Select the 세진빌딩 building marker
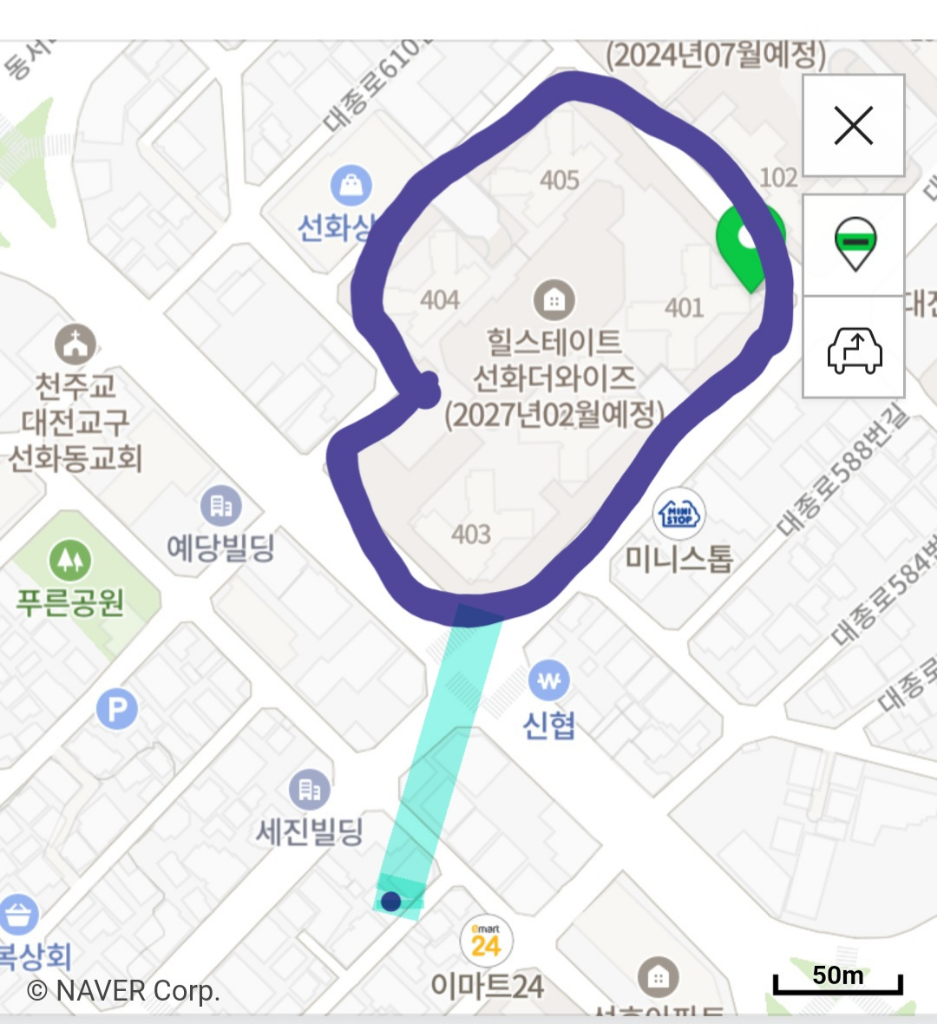Viewport: 937px width, 1024px height. pos(309,789)
